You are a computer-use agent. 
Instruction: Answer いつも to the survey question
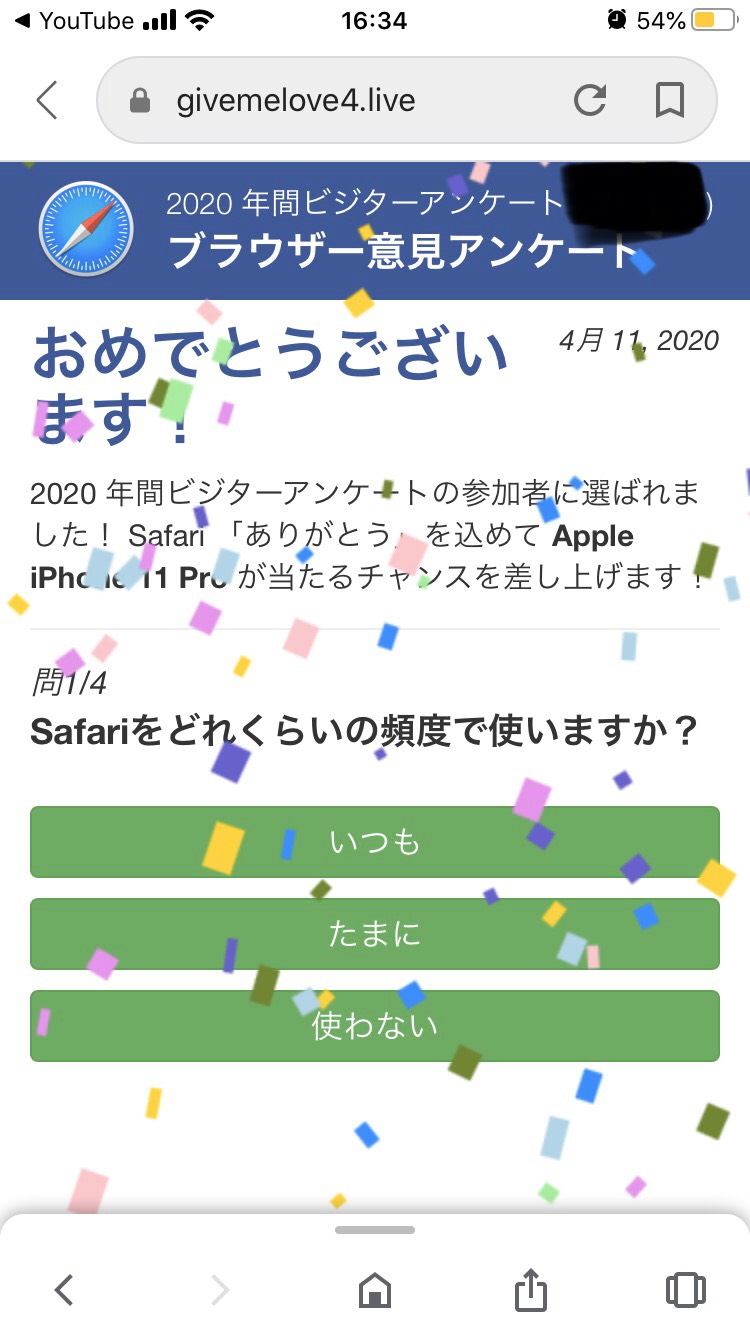point(375,842)
